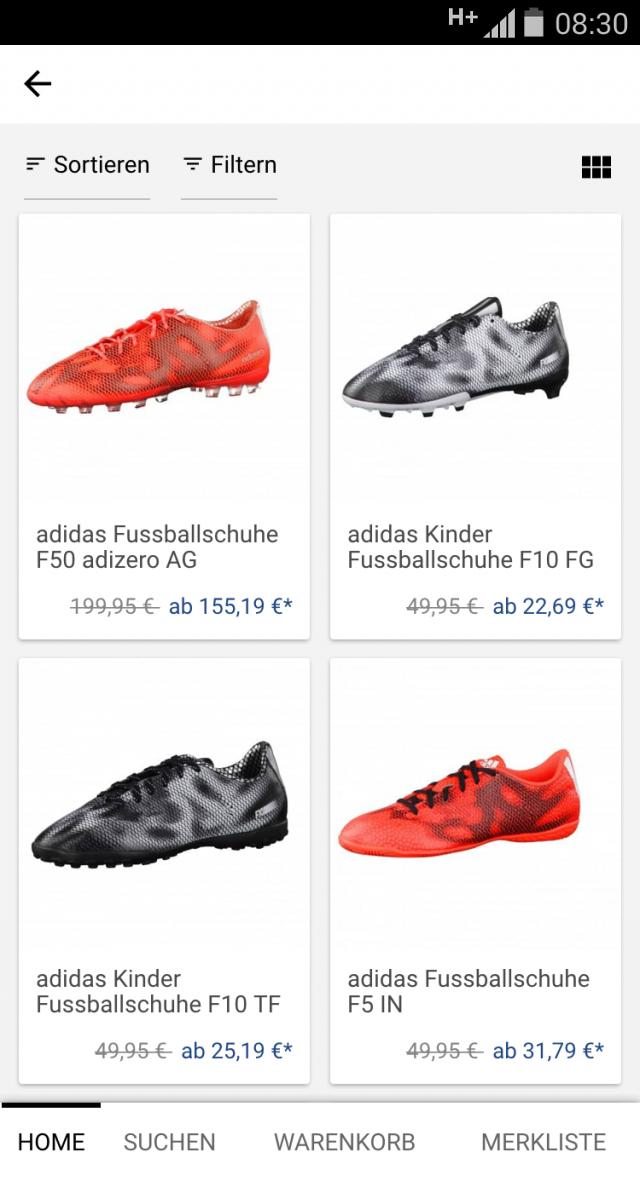
Task: Open the Filtern filter options
Action: tap(230, 165)
